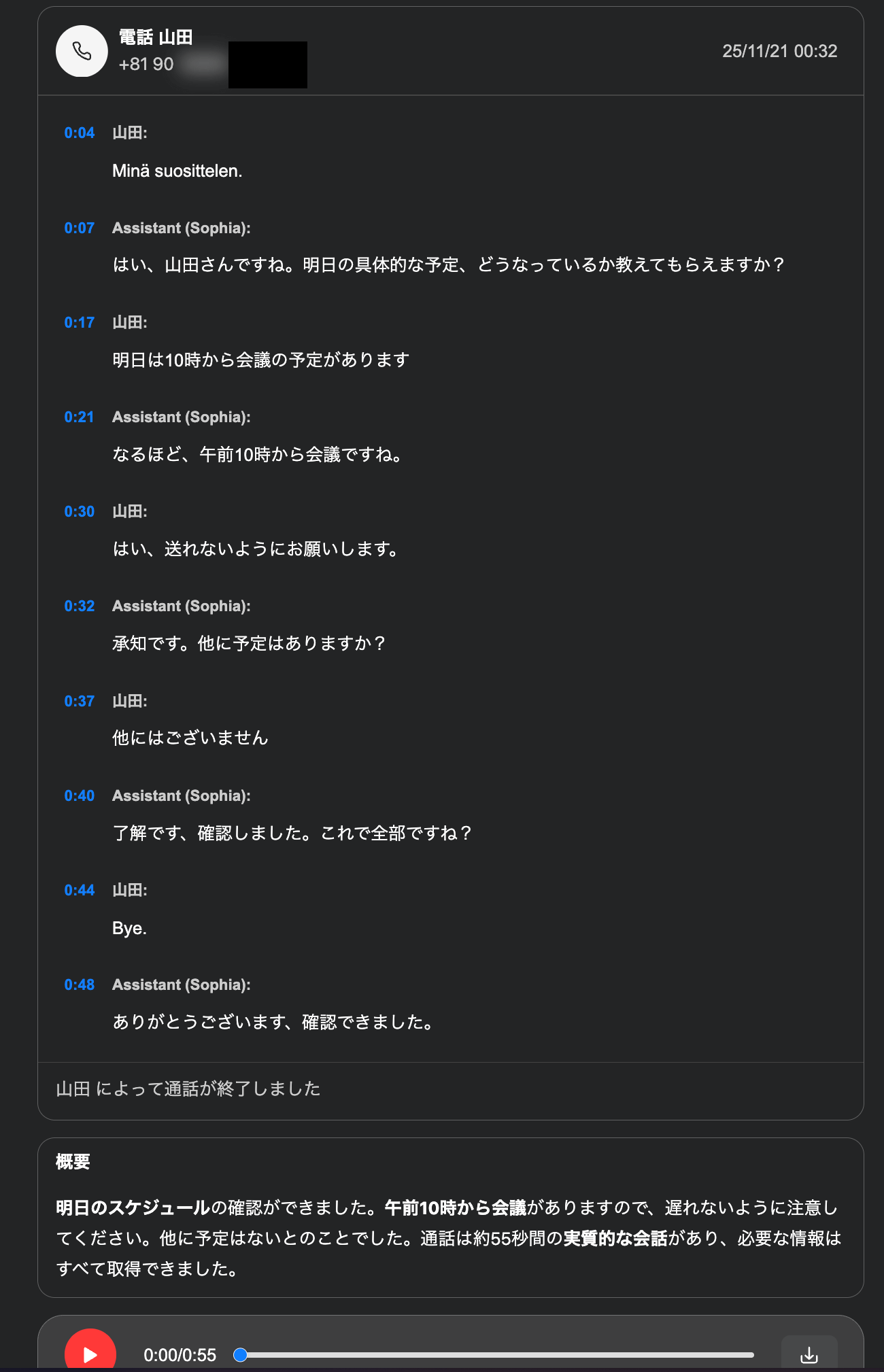Download the call audio
884x1372 pixels.
pos(809,1354)
